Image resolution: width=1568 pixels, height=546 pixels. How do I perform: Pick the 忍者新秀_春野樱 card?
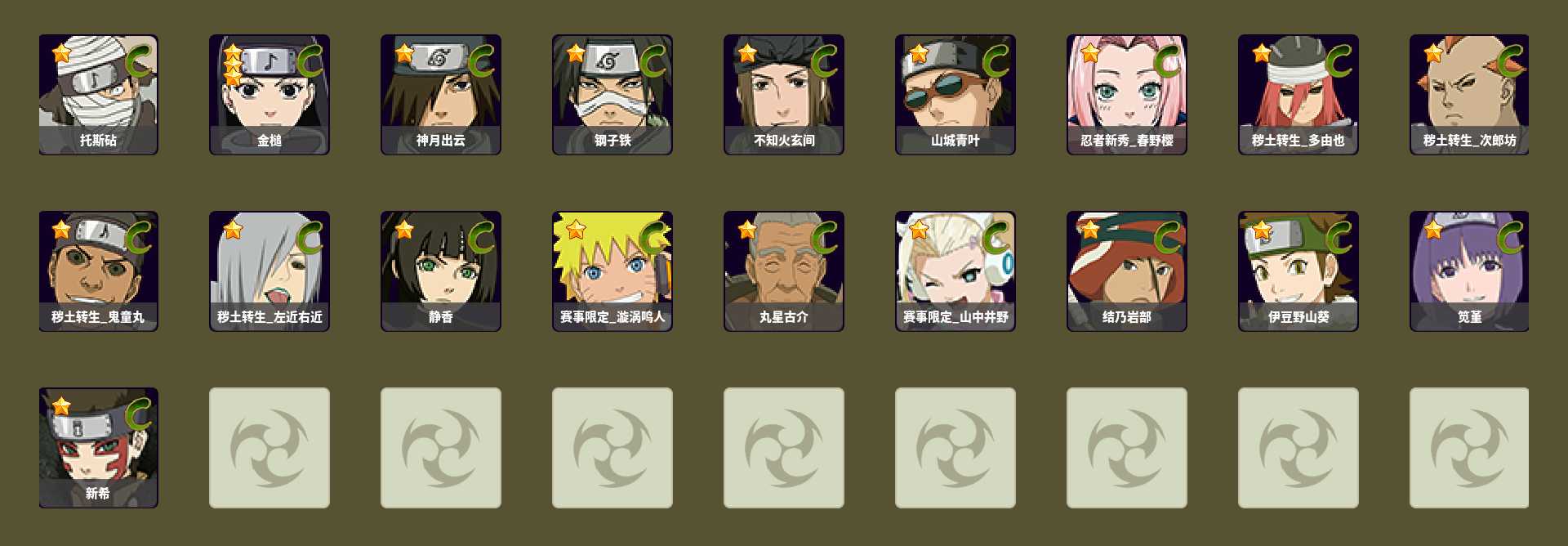coord(1127,94)
